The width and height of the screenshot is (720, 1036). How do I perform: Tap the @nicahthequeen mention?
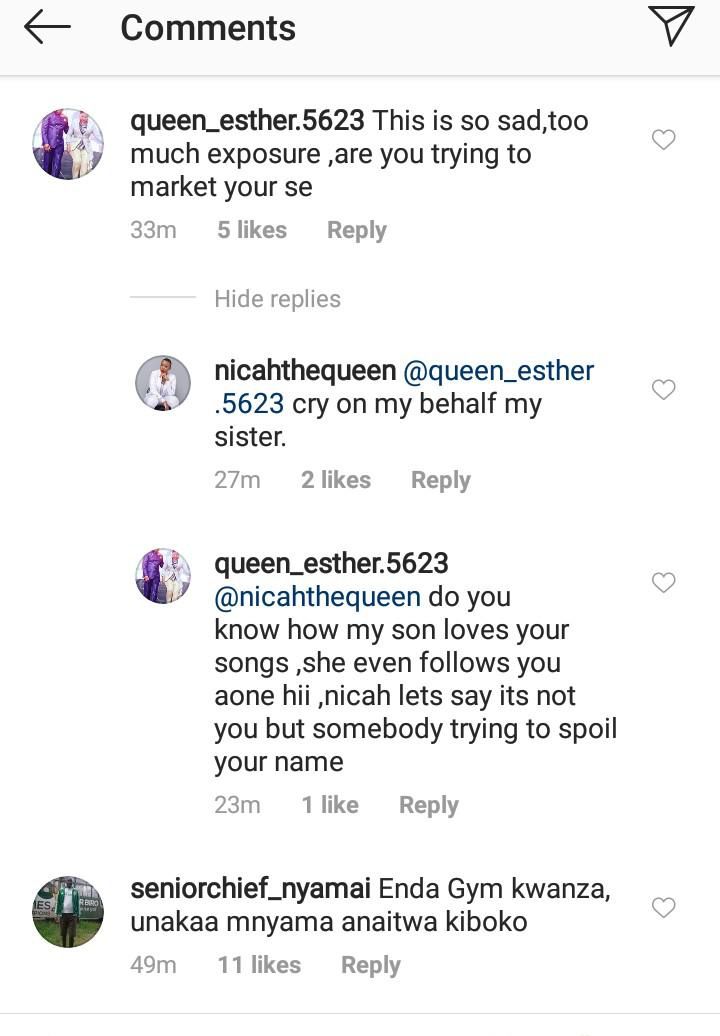tap(318, 596)
